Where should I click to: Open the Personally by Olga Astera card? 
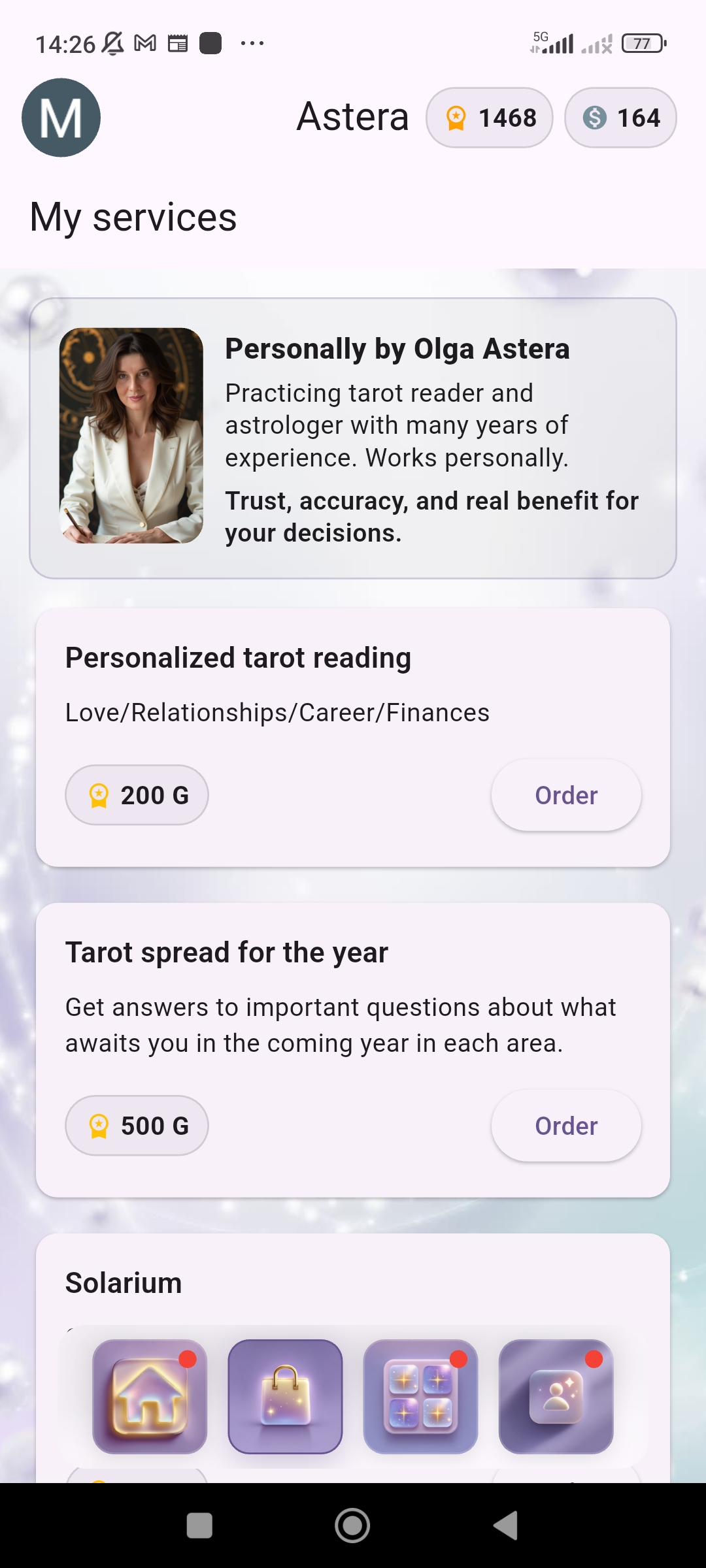(353, 438)
